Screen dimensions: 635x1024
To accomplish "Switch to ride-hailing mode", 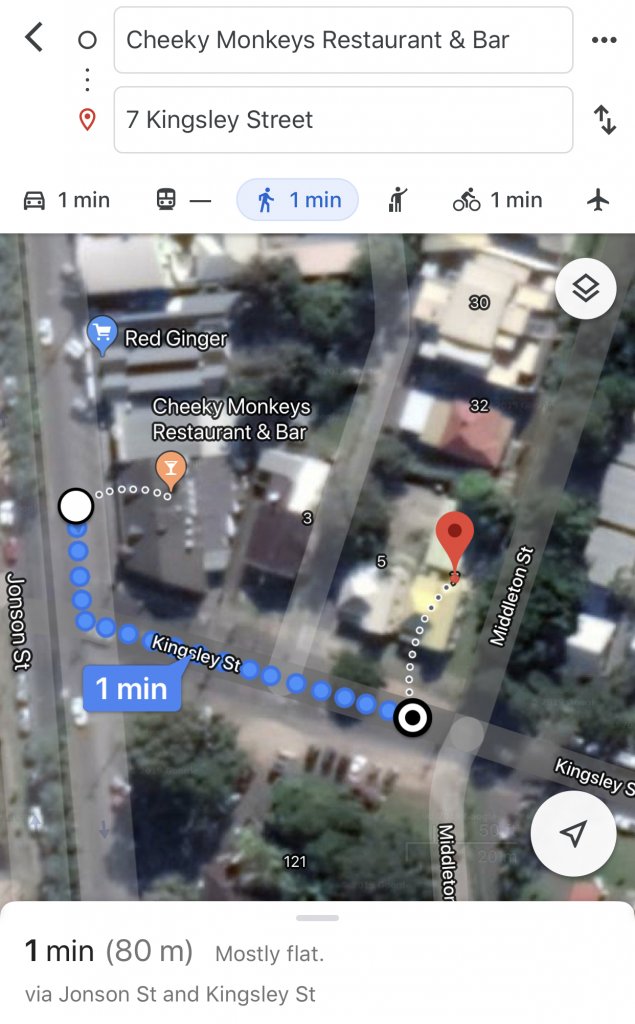I will coord(398,200).
